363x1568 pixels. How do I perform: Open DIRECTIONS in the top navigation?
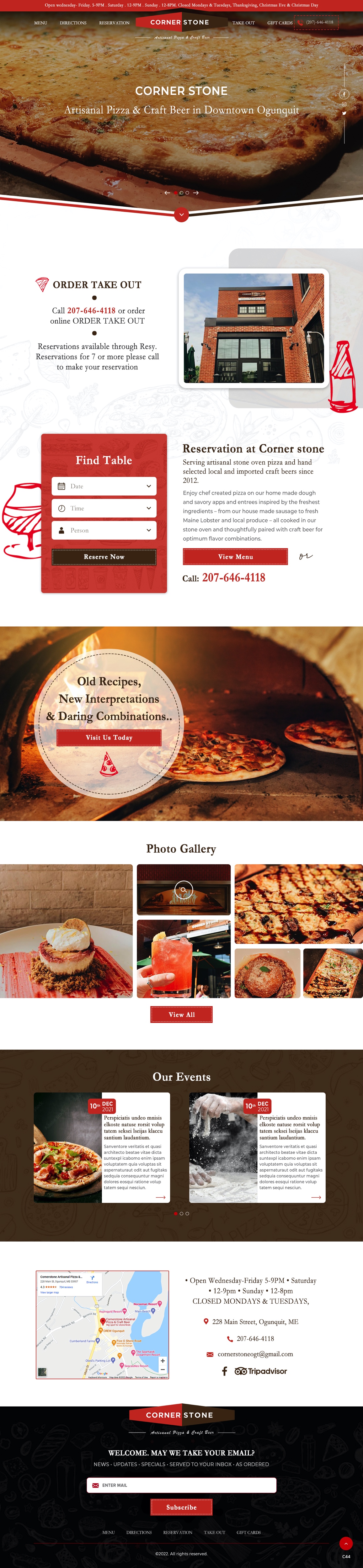[73, 23]
